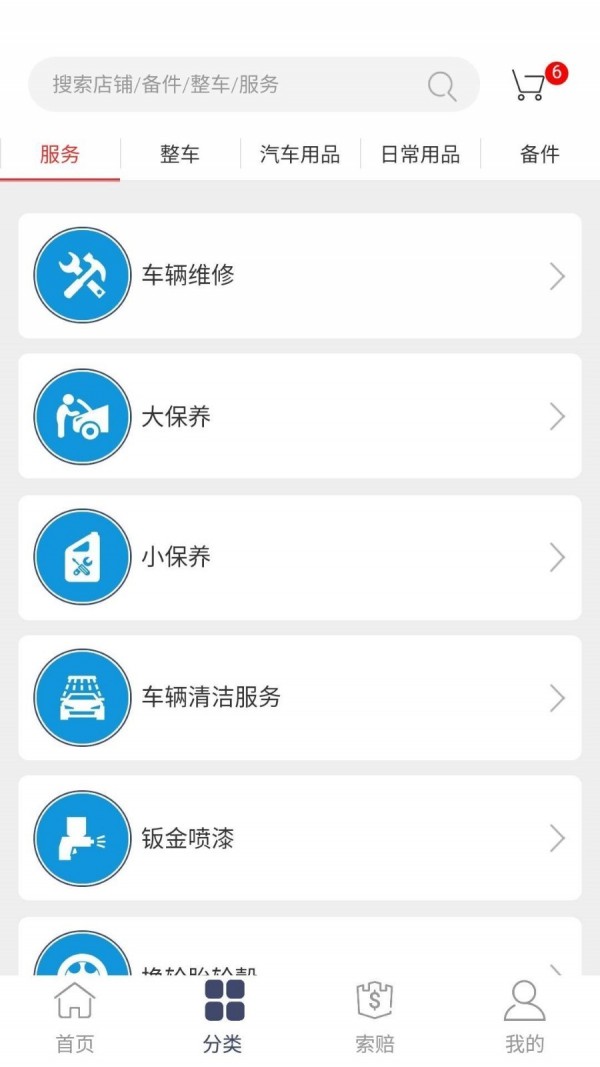Choose the 小保养 service
Viewport: 600px width, 1067px height.
click(x=300, y=557)
